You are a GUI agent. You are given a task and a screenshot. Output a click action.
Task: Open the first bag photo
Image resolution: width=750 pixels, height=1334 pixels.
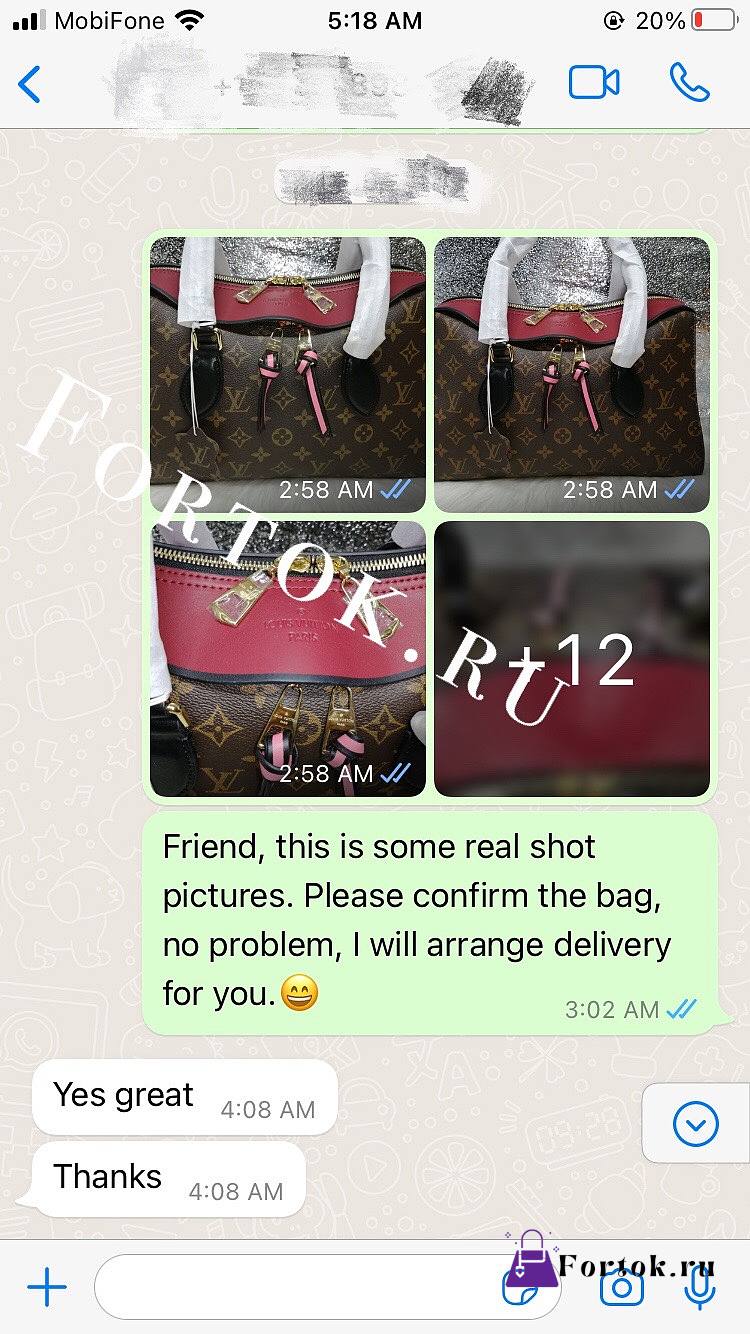coord(288,374)
